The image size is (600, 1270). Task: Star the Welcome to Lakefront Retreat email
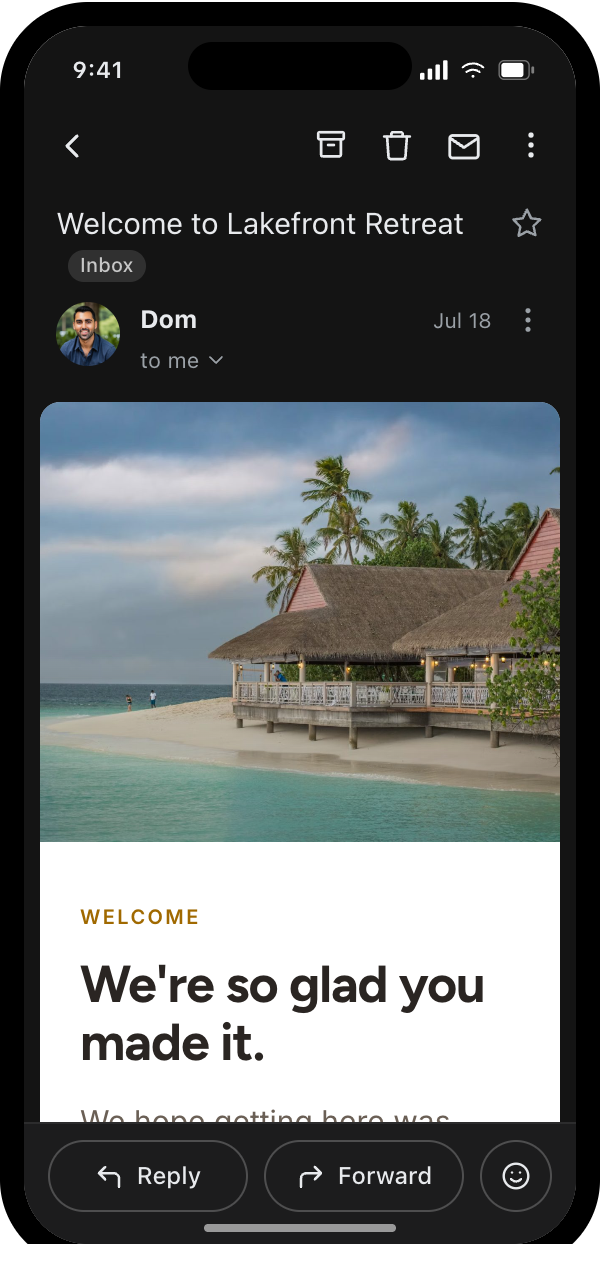[x=526, y=223]
